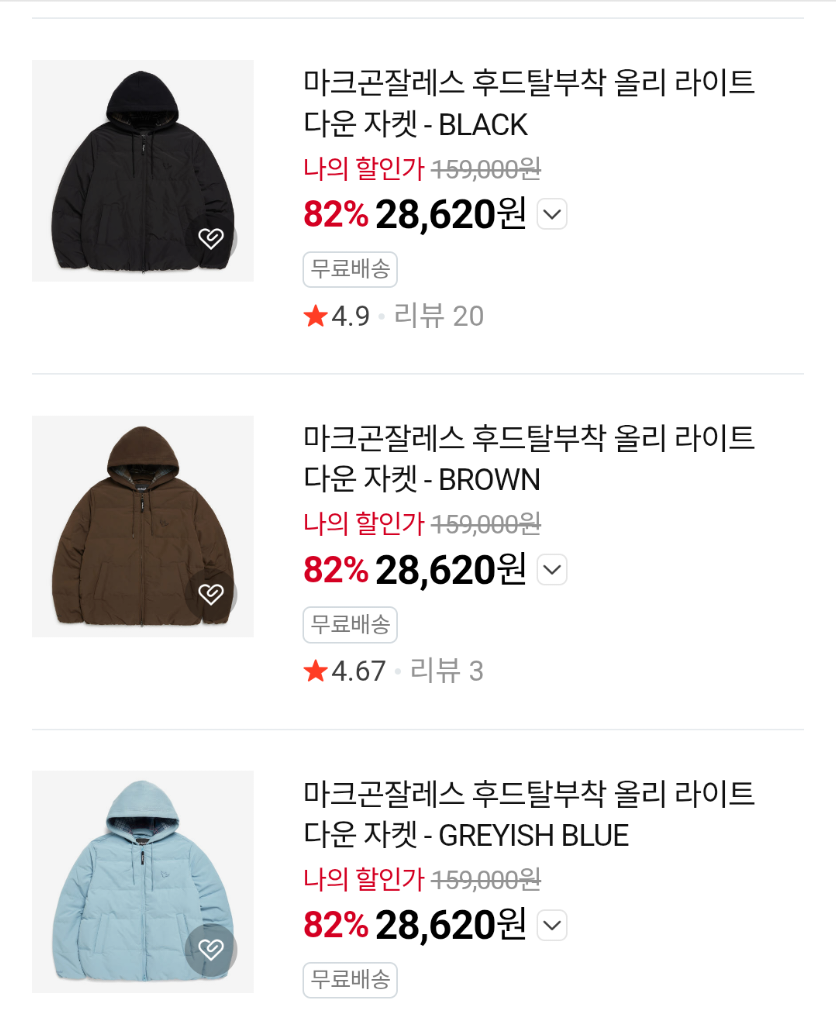The height and width of the screenshot is (1027, 836).
Task: Open the BROWN 올리 라이트 다운 자켓 product
Action: 528,459
